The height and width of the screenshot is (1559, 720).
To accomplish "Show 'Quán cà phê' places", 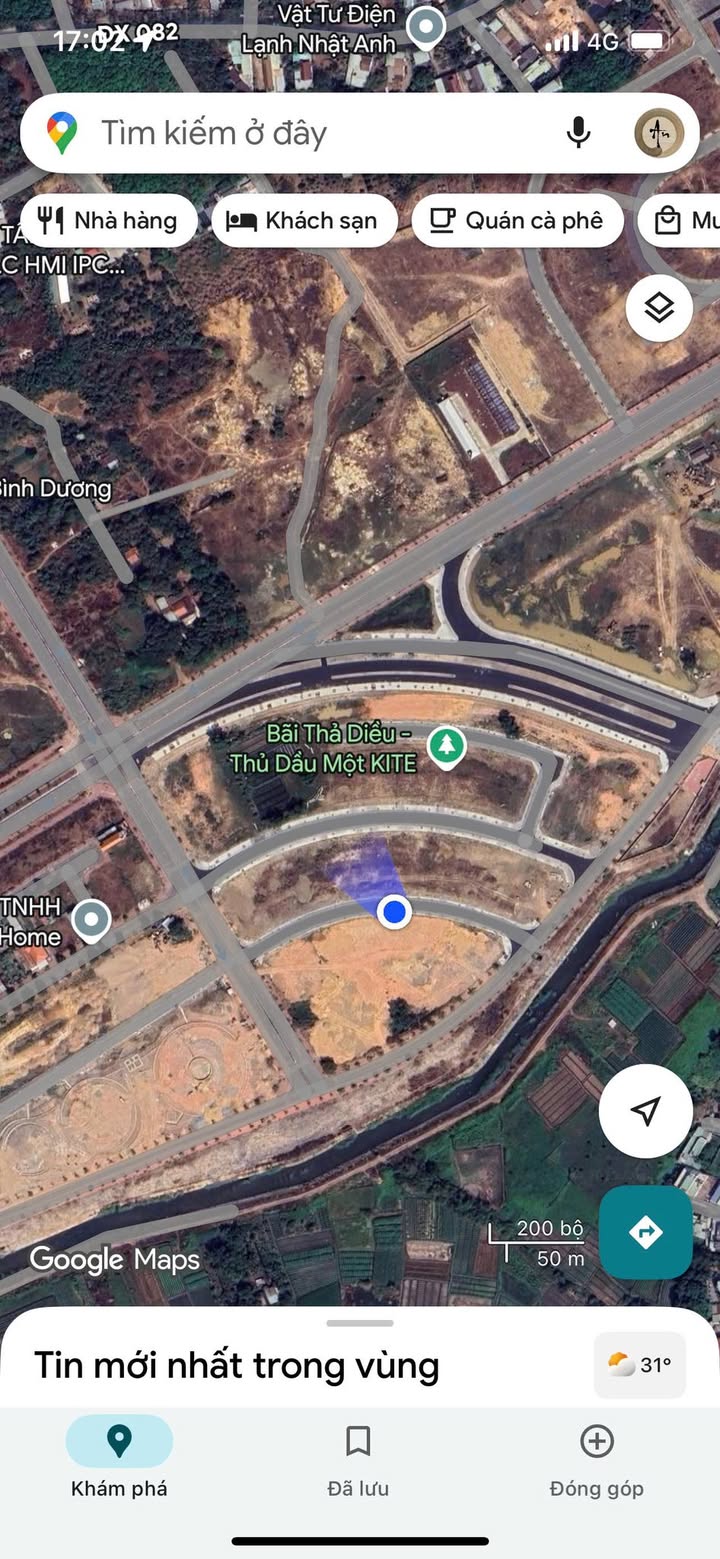I will 517,221.
